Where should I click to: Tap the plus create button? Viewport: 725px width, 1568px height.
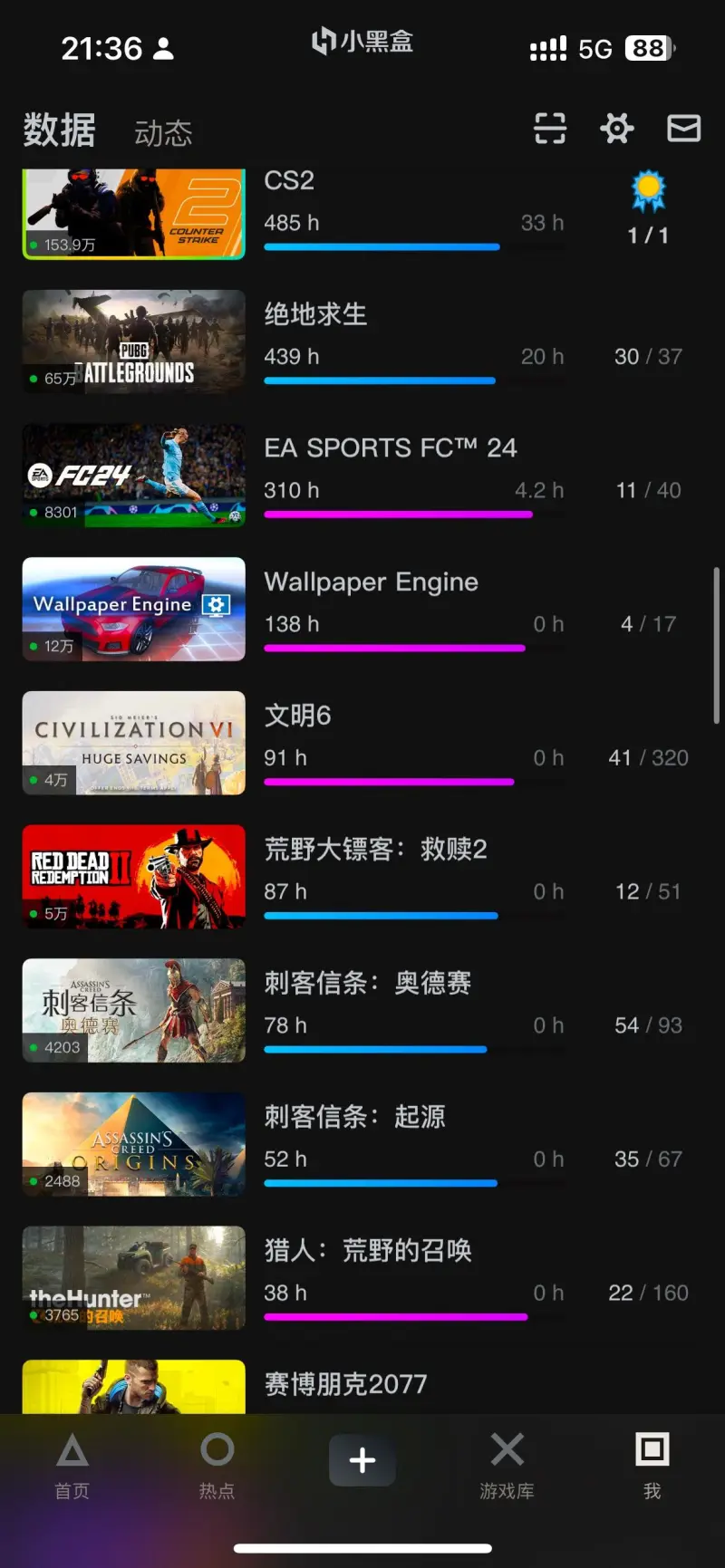[x=362, y=1459]
